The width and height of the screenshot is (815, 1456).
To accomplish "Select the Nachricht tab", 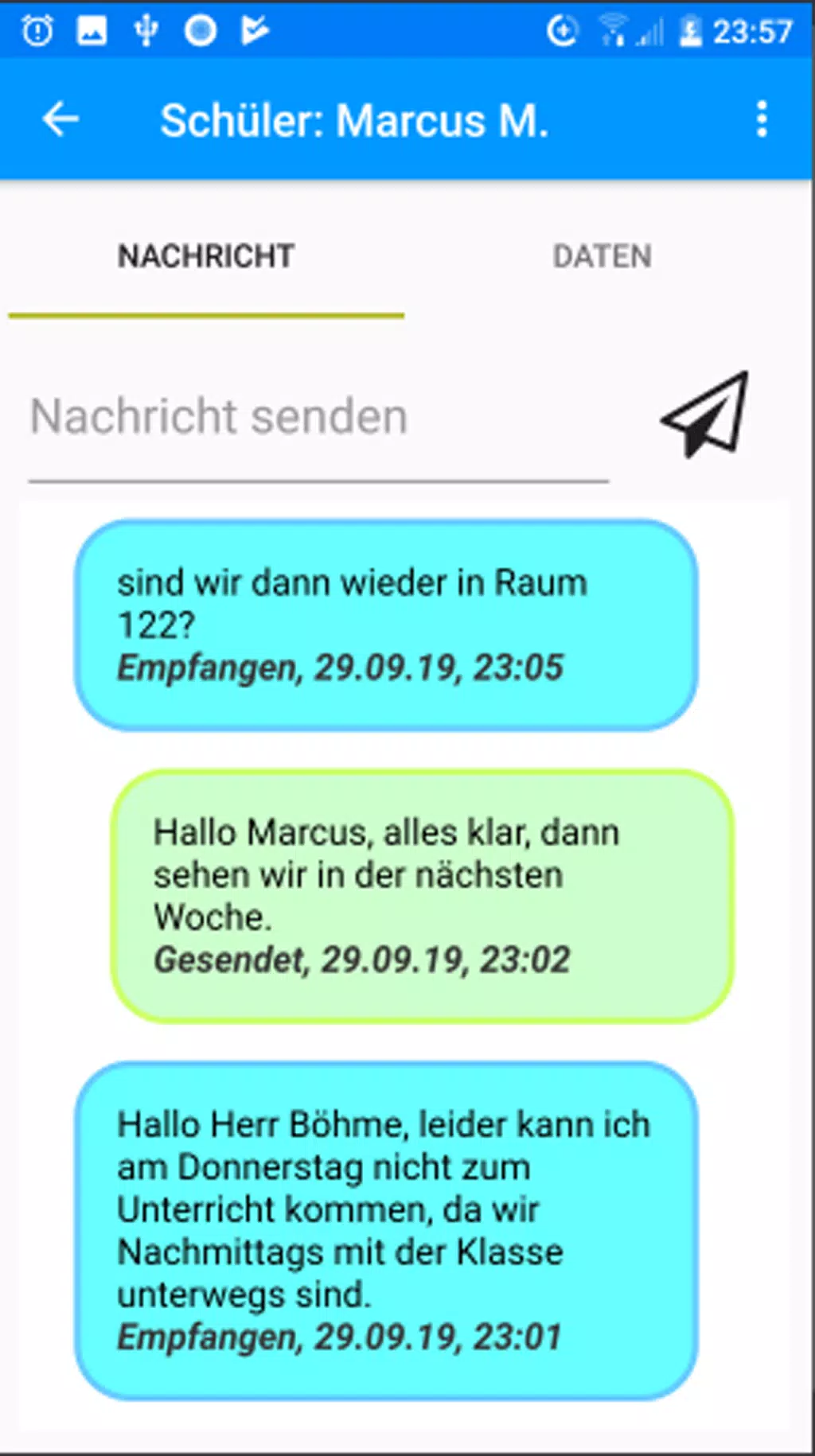I will coord(206,256).
